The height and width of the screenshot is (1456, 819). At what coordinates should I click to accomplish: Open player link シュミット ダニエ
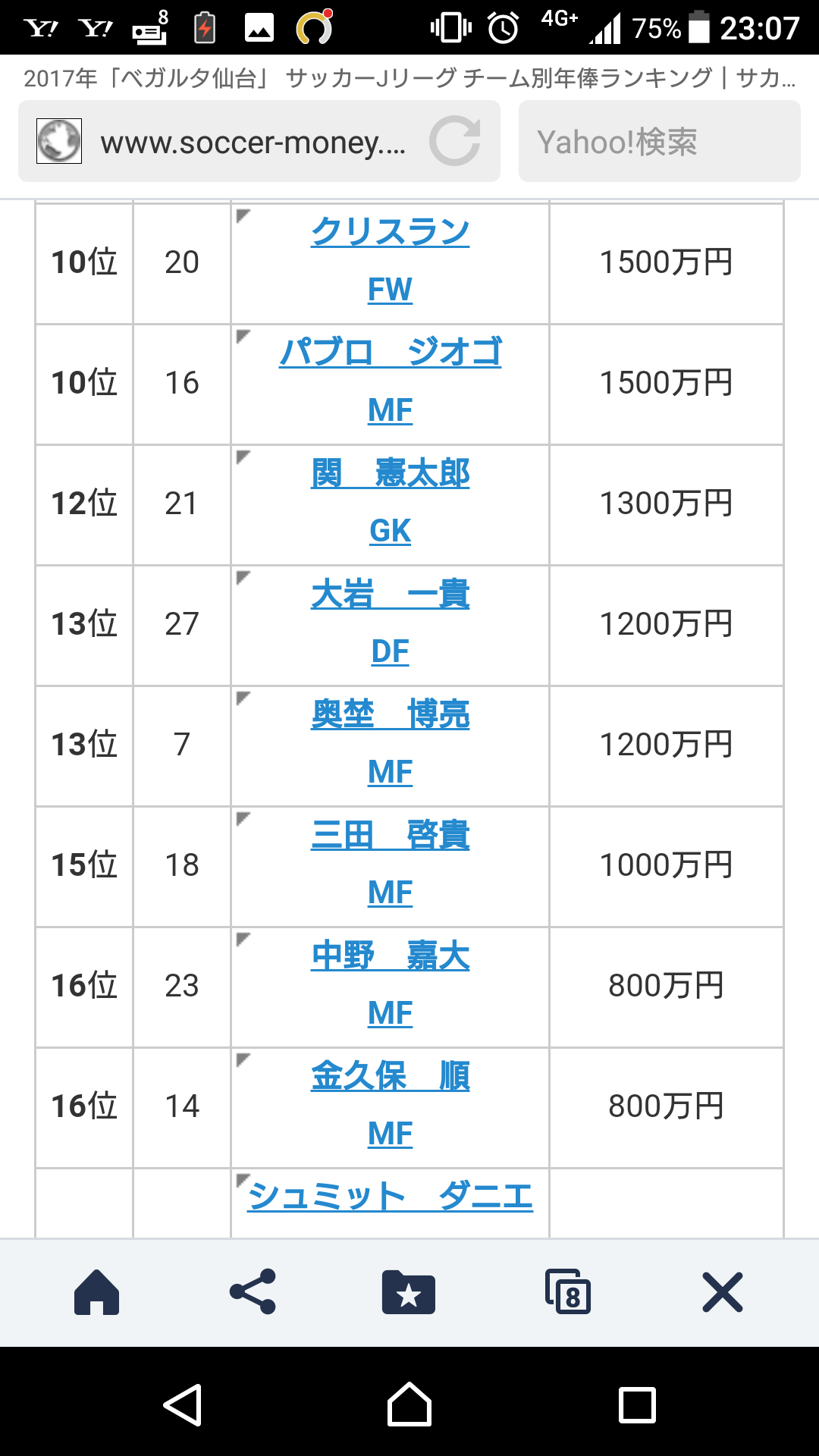click(x=390, y=1197)
